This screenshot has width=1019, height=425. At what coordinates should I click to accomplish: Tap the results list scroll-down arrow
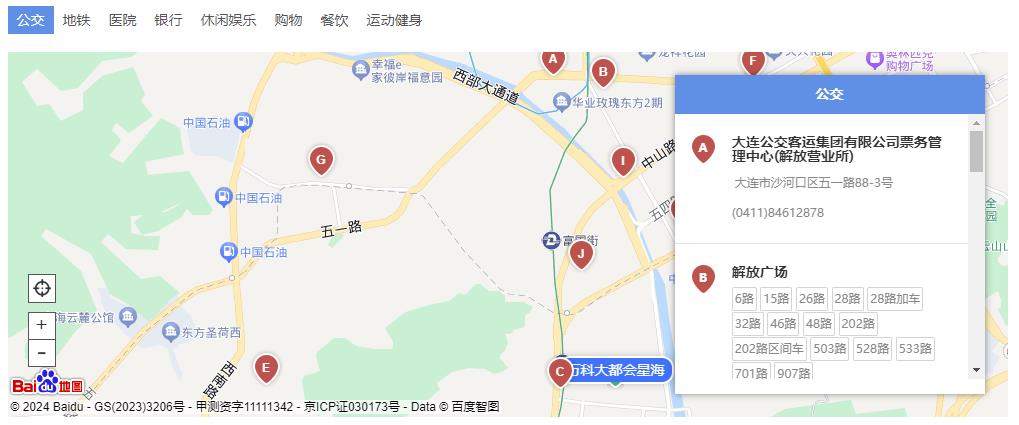(x=976, y=370)
